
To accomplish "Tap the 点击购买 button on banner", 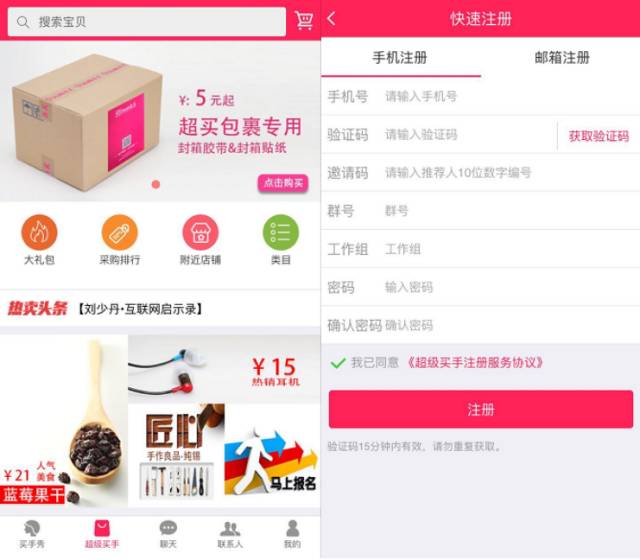I will [x=283, y=183].
